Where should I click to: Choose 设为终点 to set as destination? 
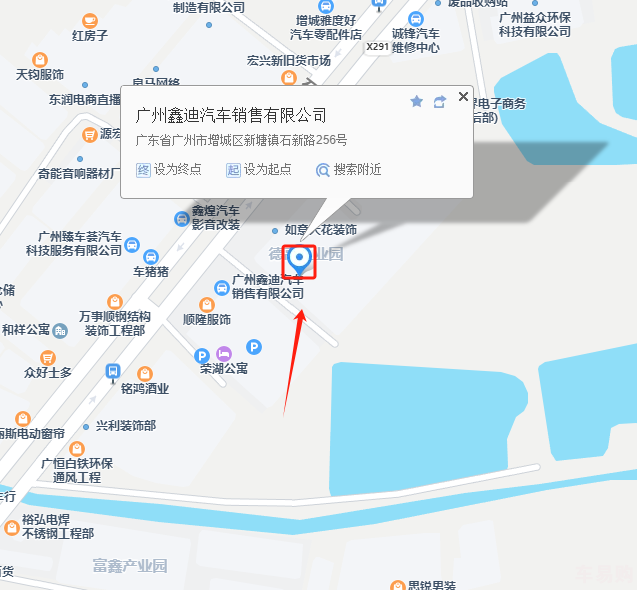tap(169, 170)
